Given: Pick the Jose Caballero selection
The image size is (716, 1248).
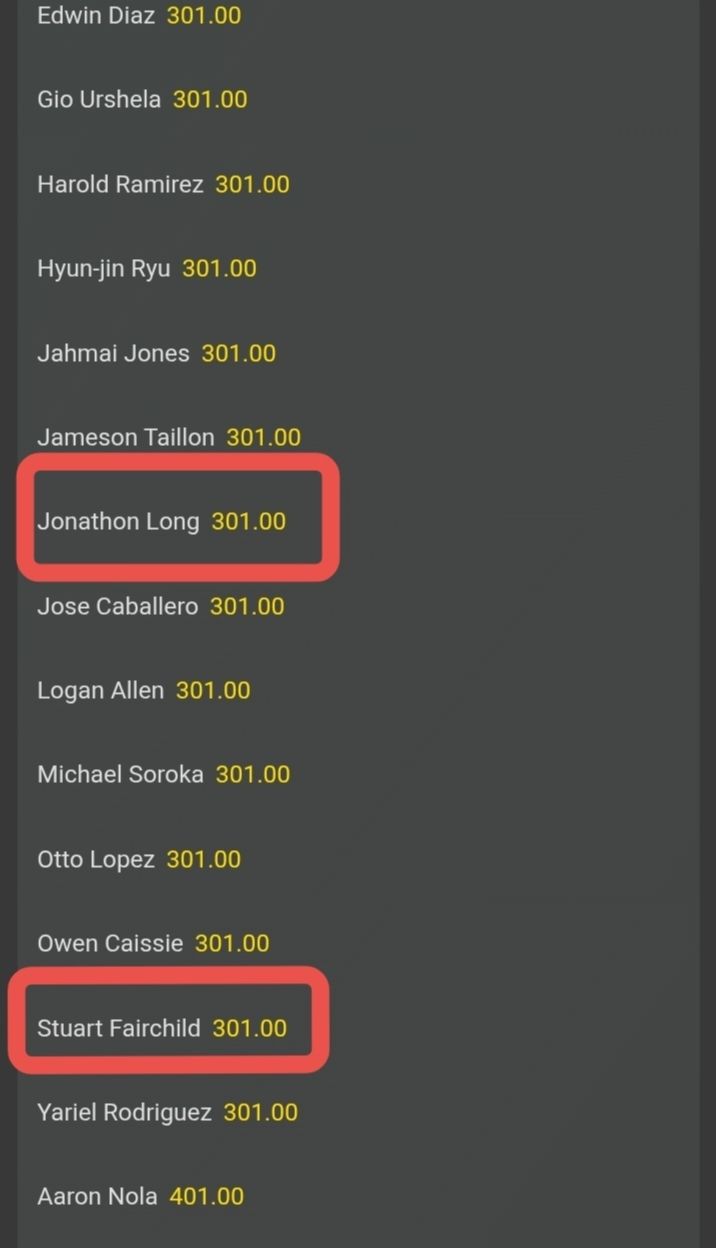Looking at the screenshot, I should click(160, 606).
